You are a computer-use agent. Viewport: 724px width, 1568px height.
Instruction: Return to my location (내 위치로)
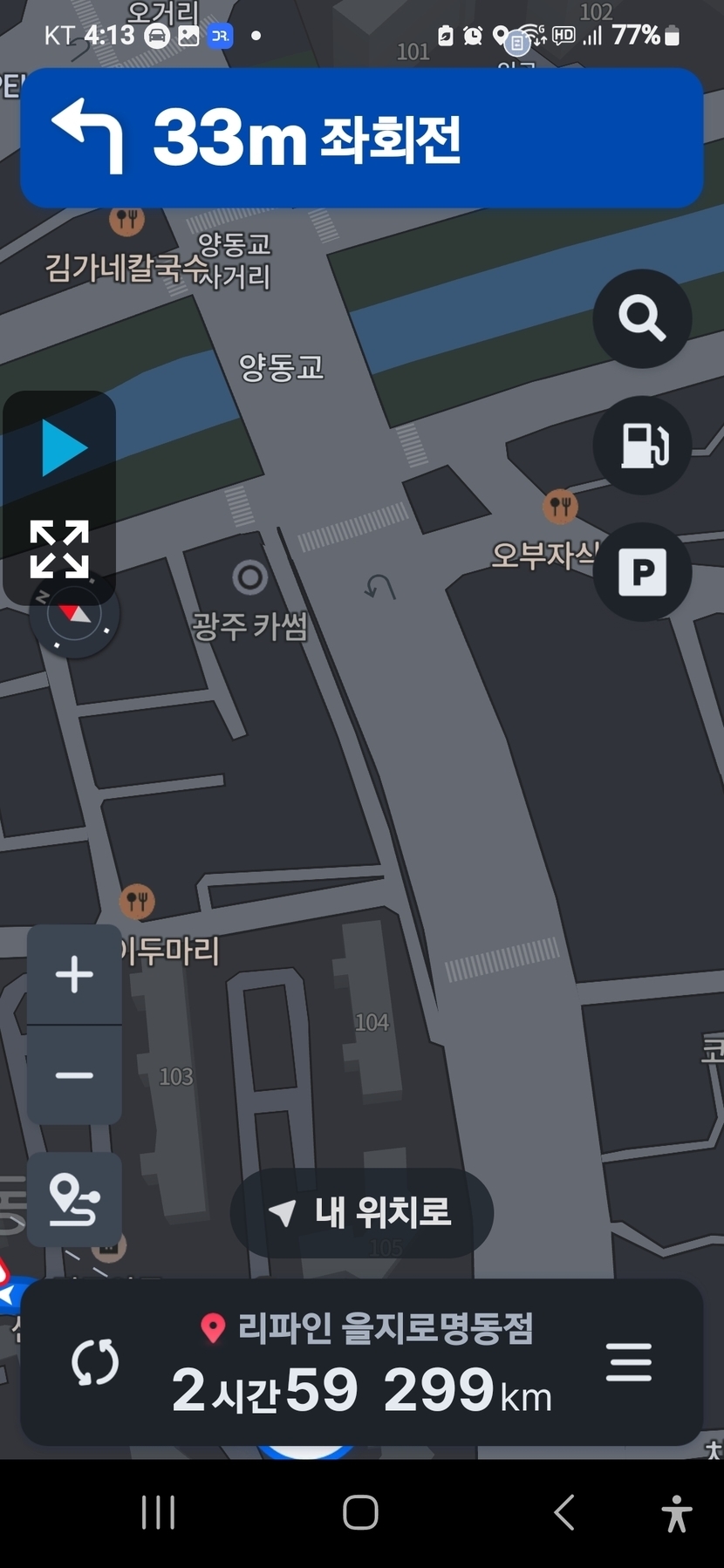[x=362, y=1212]
